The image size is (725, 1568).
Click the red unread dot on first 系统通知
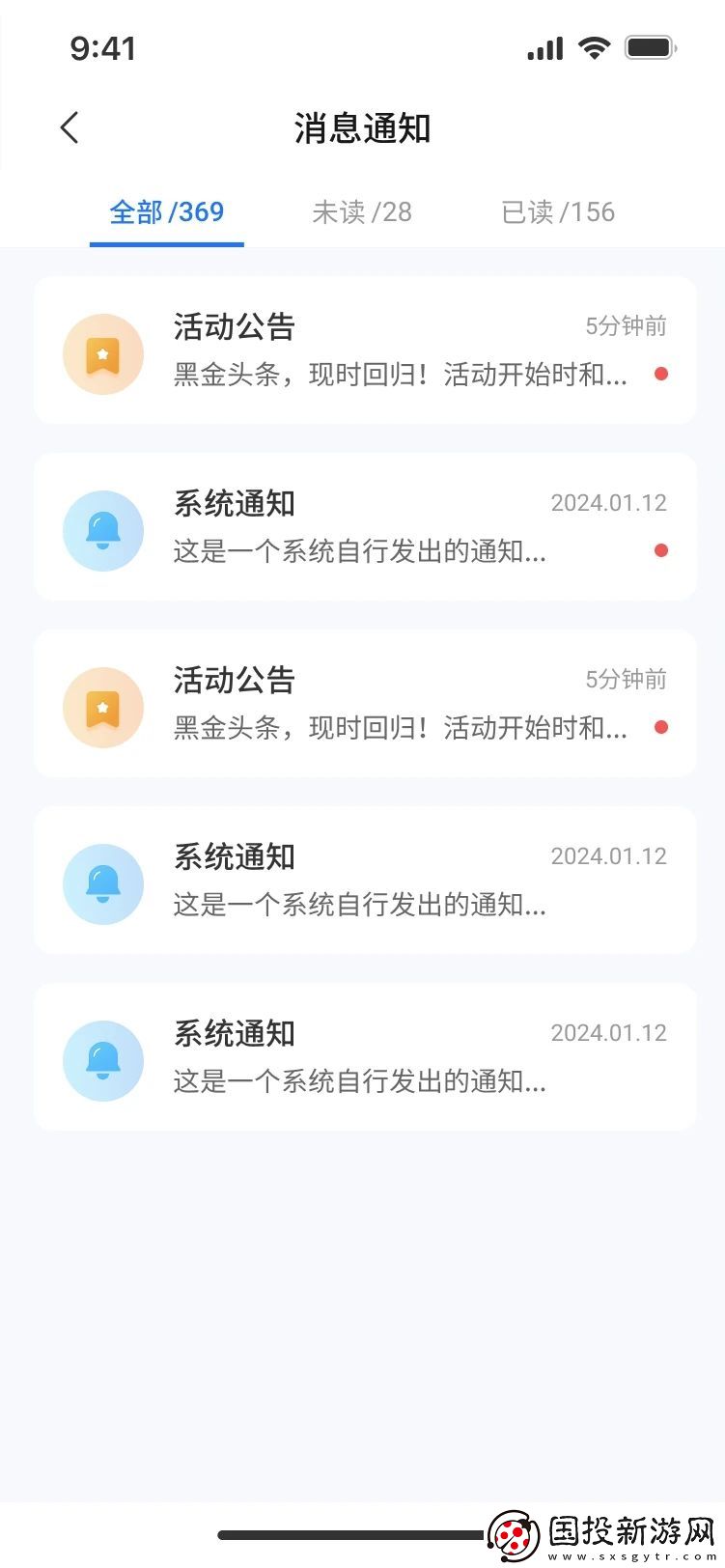click(661, 549)
